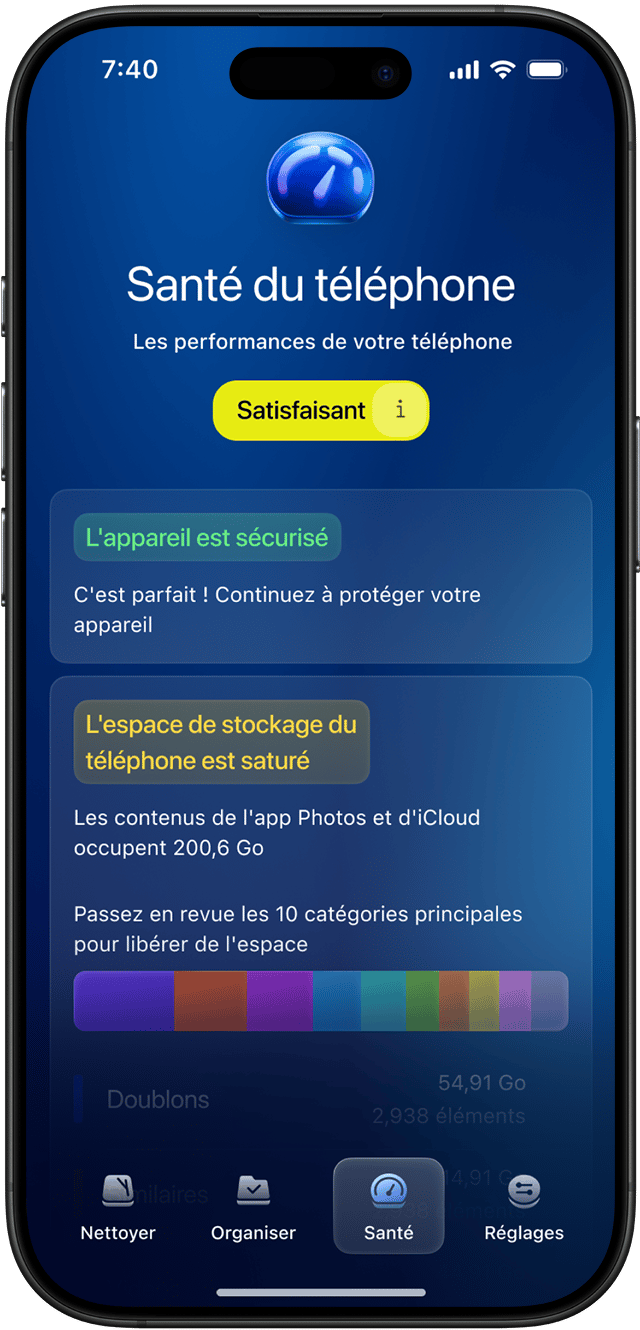Open the Organiser tab

(253, 1206)
